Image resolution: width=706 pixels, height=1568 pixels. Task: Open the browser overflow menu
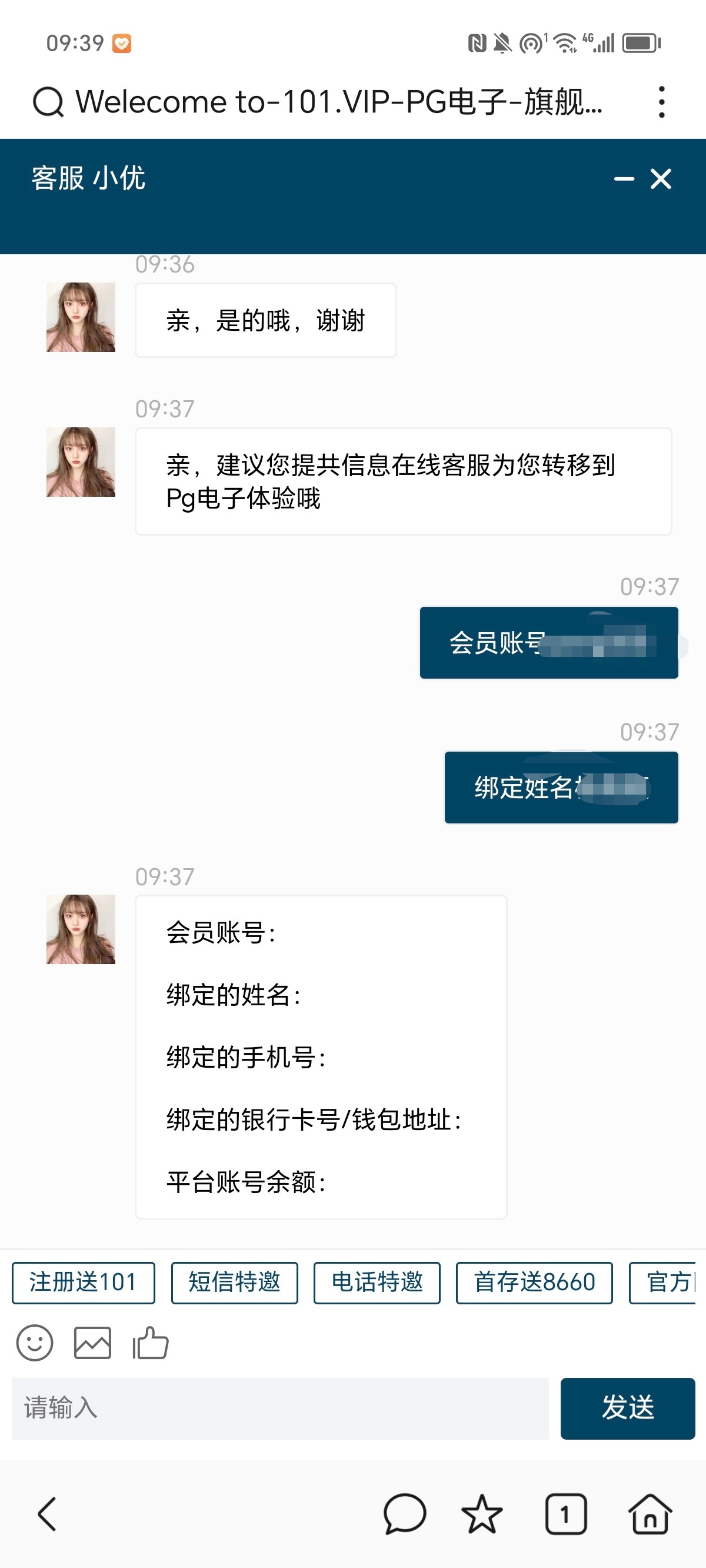coord(661,102)
